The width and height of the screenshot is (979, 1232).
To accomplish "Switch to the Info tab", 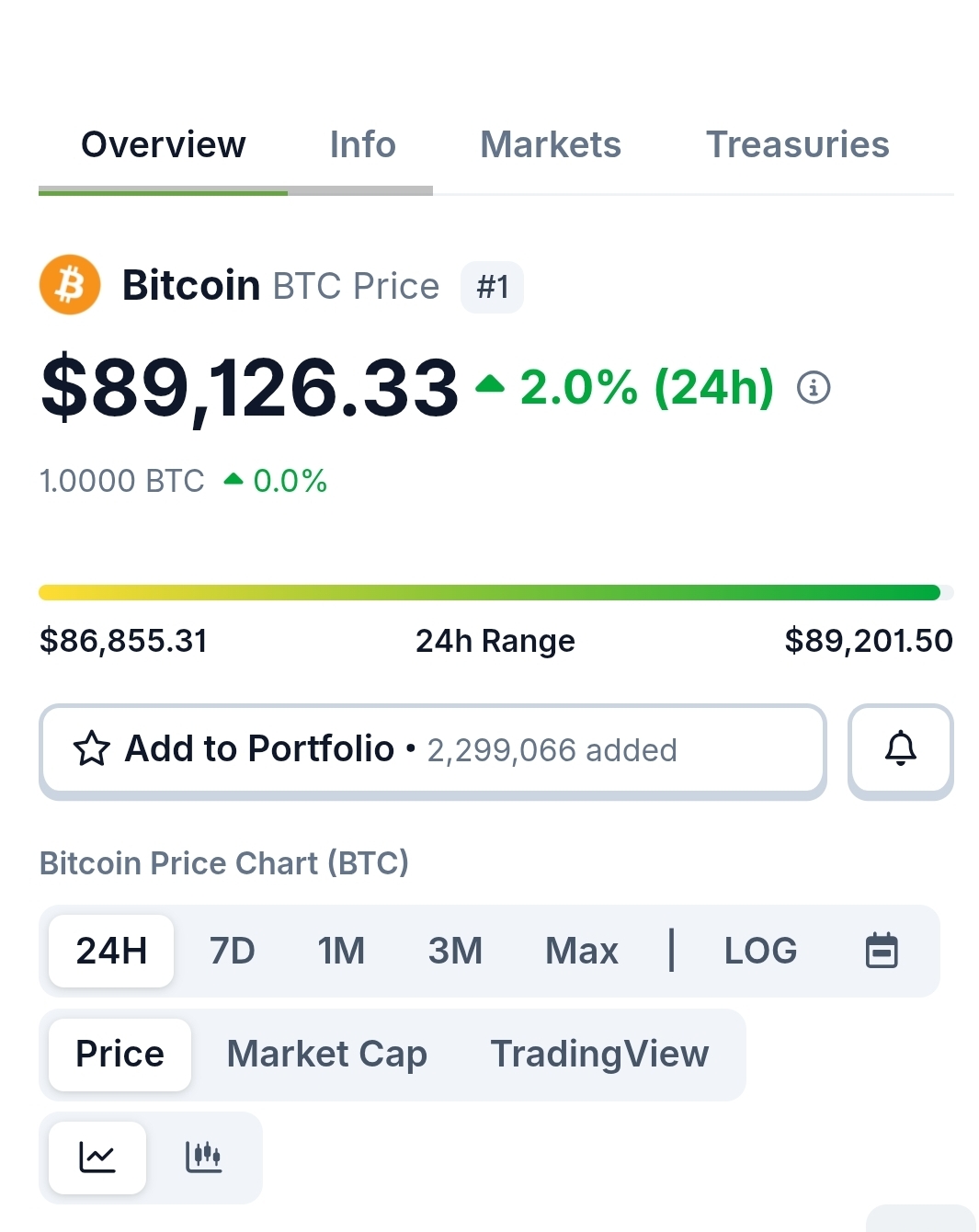I will pos(362,145).
